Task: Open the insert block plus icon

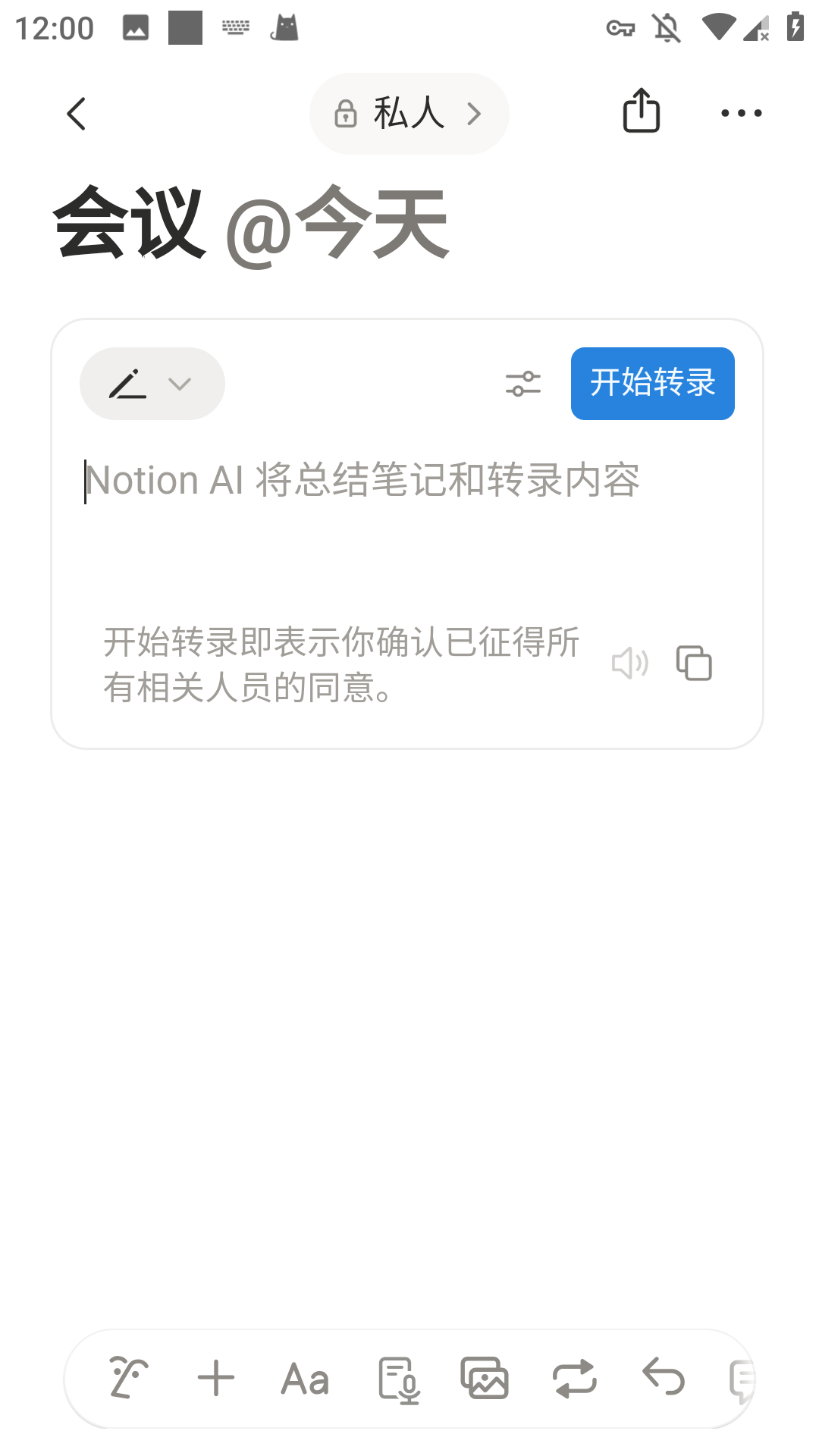Action: 215,1379
